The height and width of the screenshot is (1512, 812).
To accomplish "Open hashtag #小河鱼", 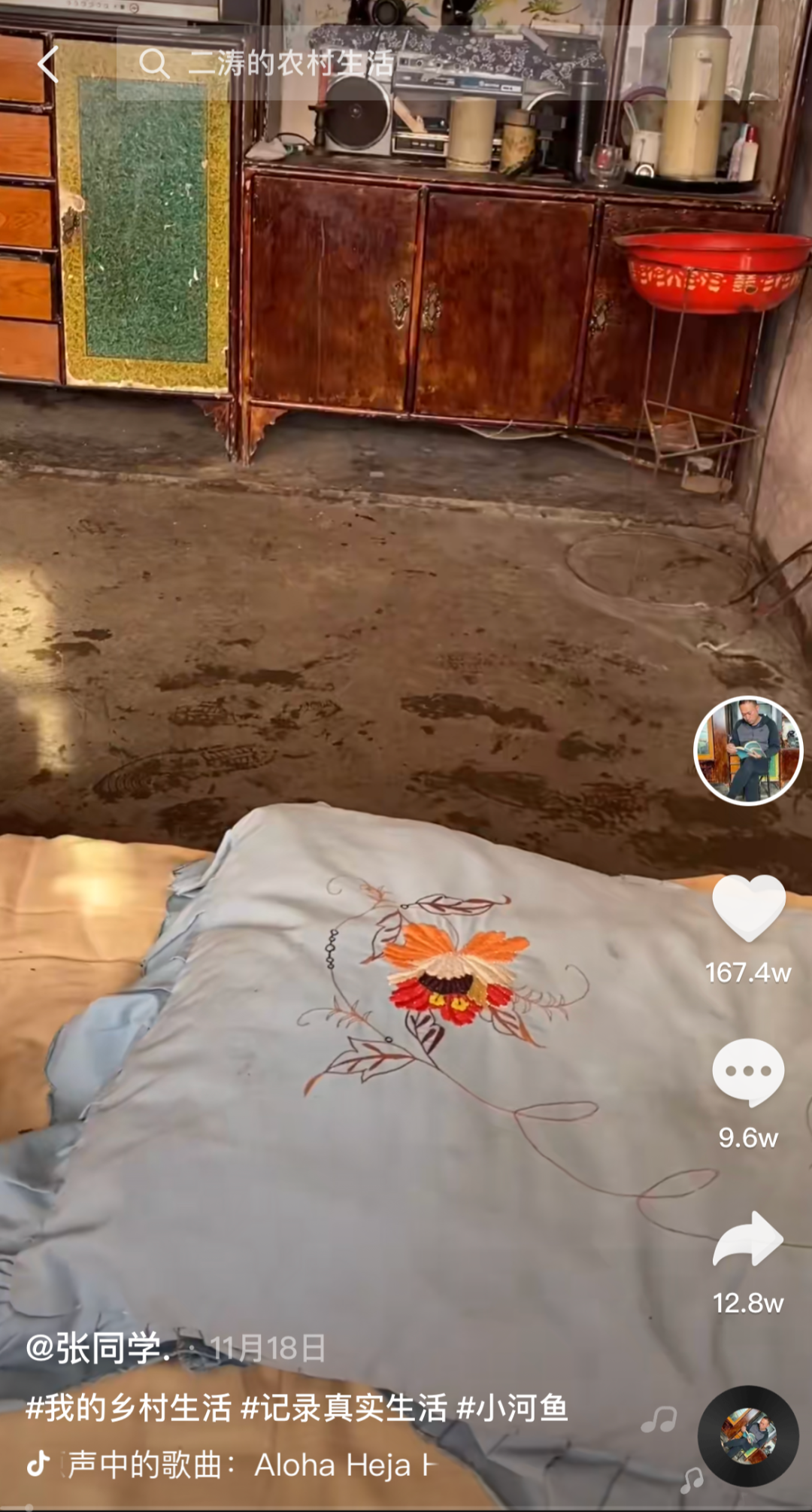I will [512, 1407].
